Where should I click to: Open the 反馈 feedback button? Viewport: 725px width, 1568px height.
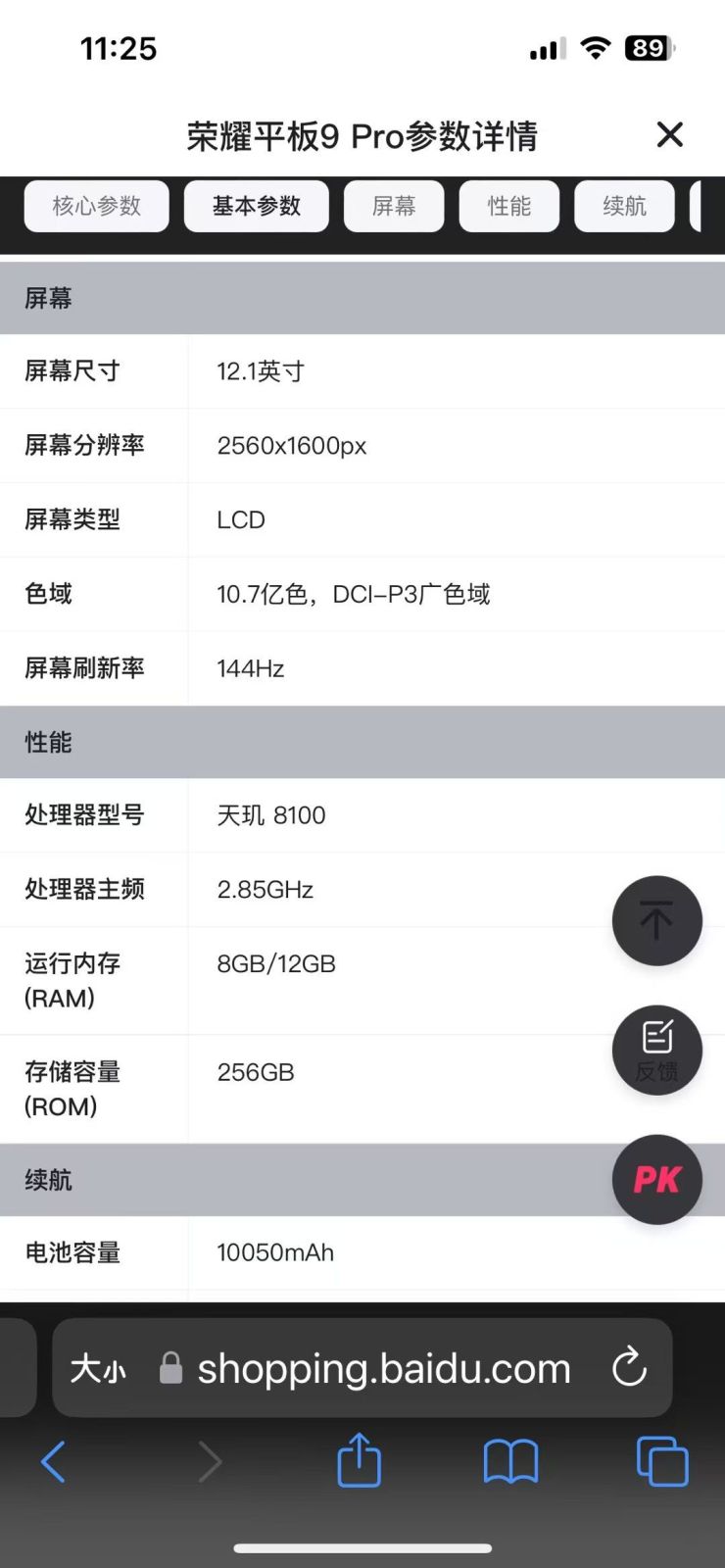tap(656, 1050)
